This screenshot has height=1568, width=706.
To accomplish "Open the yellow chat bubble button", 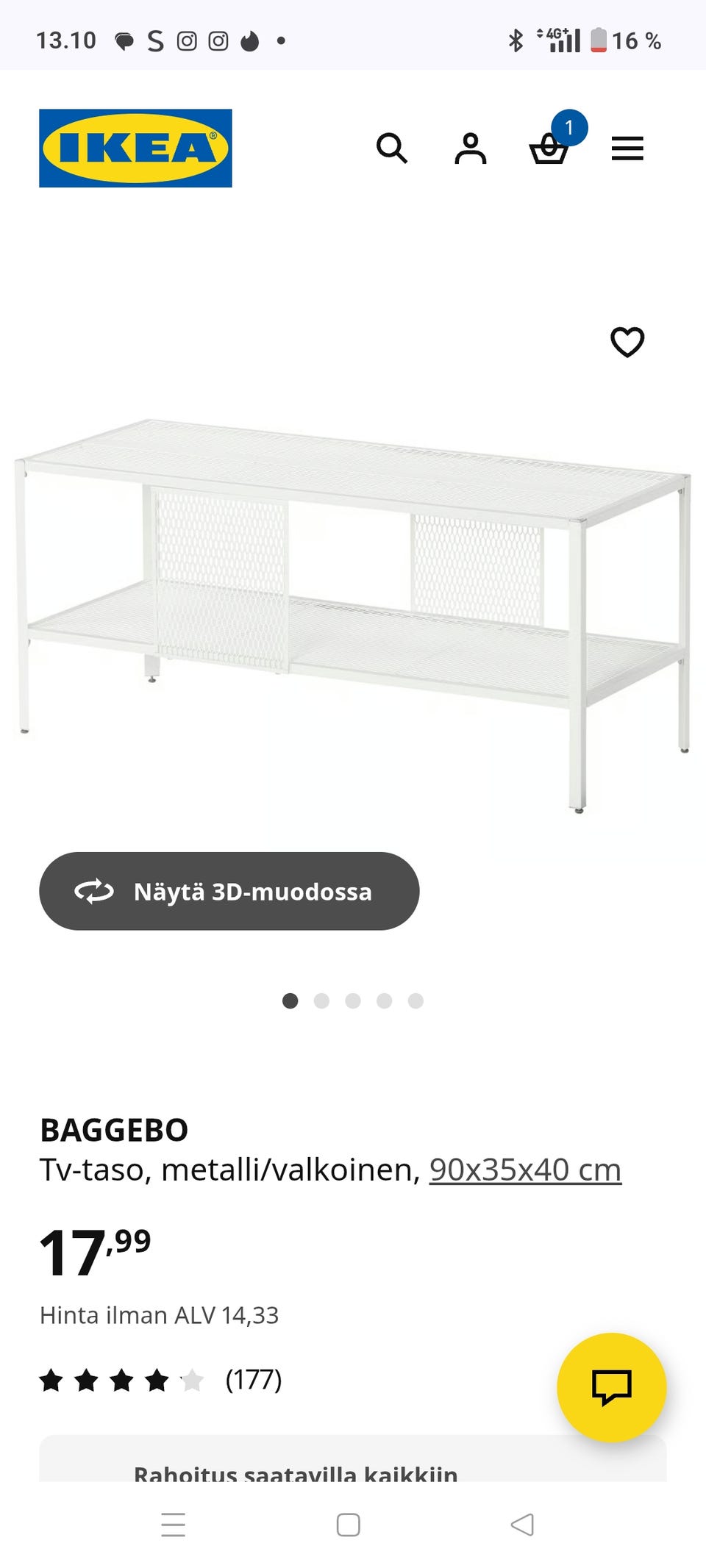I will pyautogui.click(x=611, y=1387).
